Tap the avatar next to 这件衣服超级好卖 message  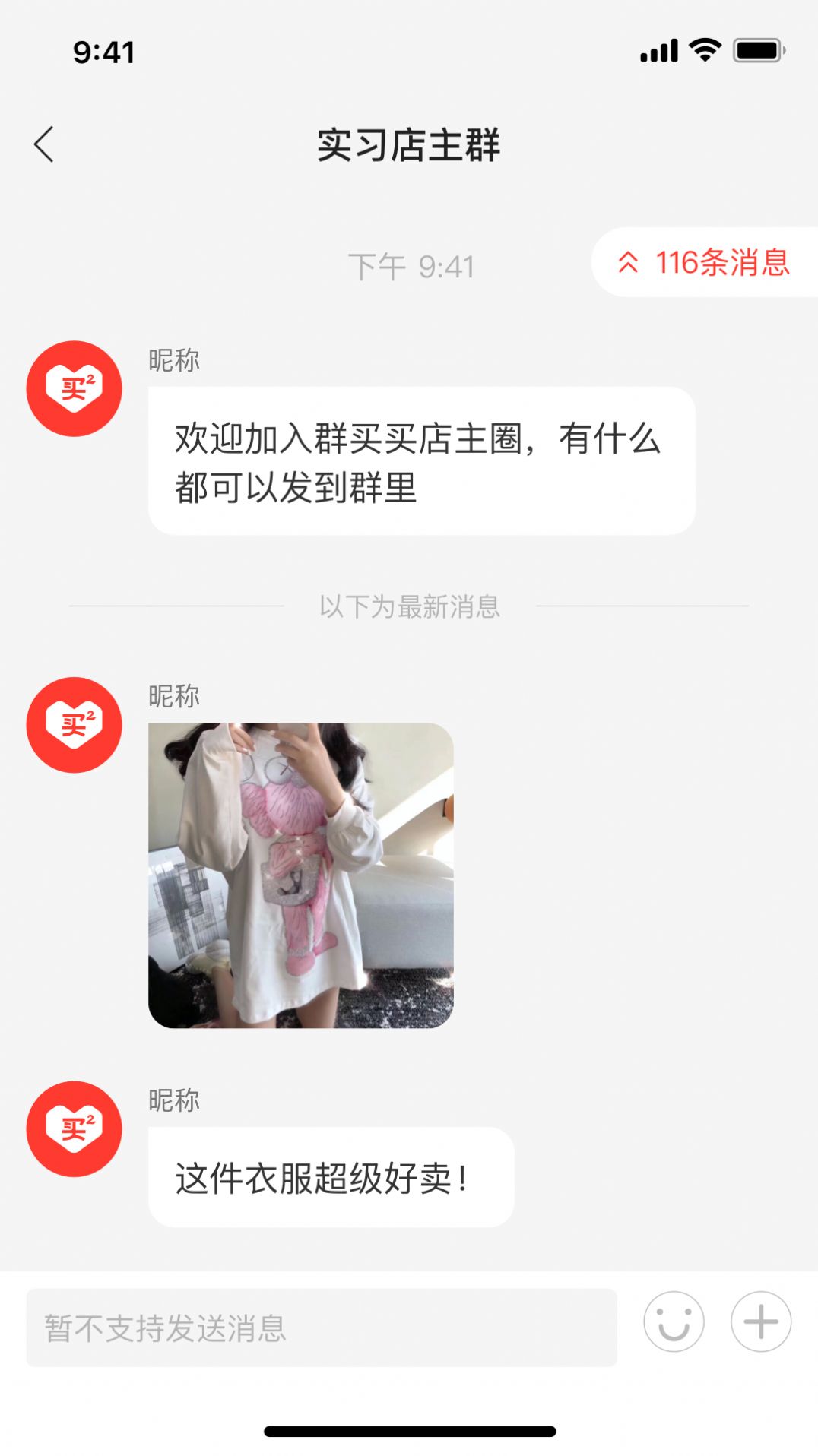click(x=74, y=1130)
